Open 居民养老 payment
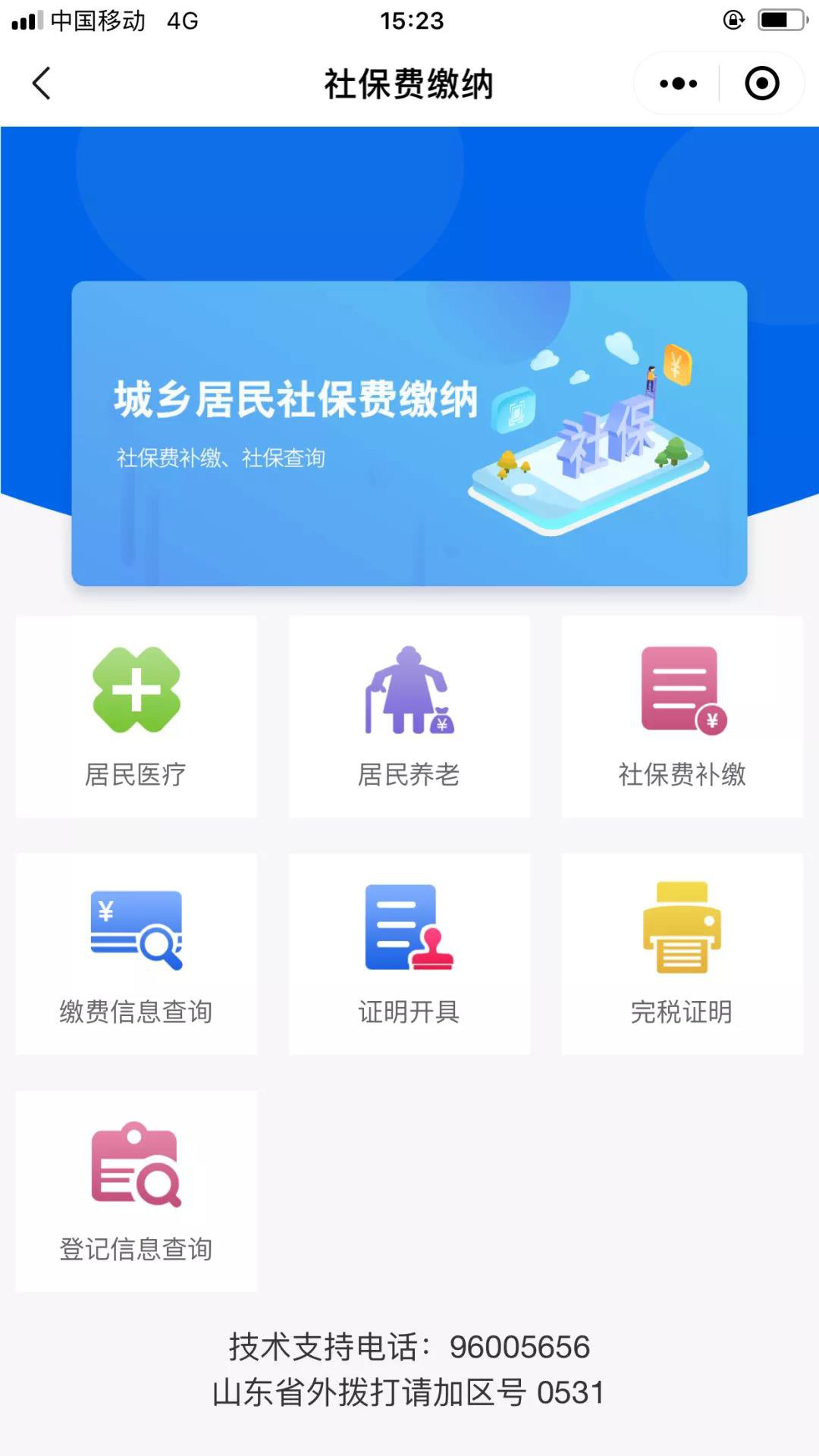Viewport: 819px width, 1456px height. pyautogui.click(x=409, y=717)
